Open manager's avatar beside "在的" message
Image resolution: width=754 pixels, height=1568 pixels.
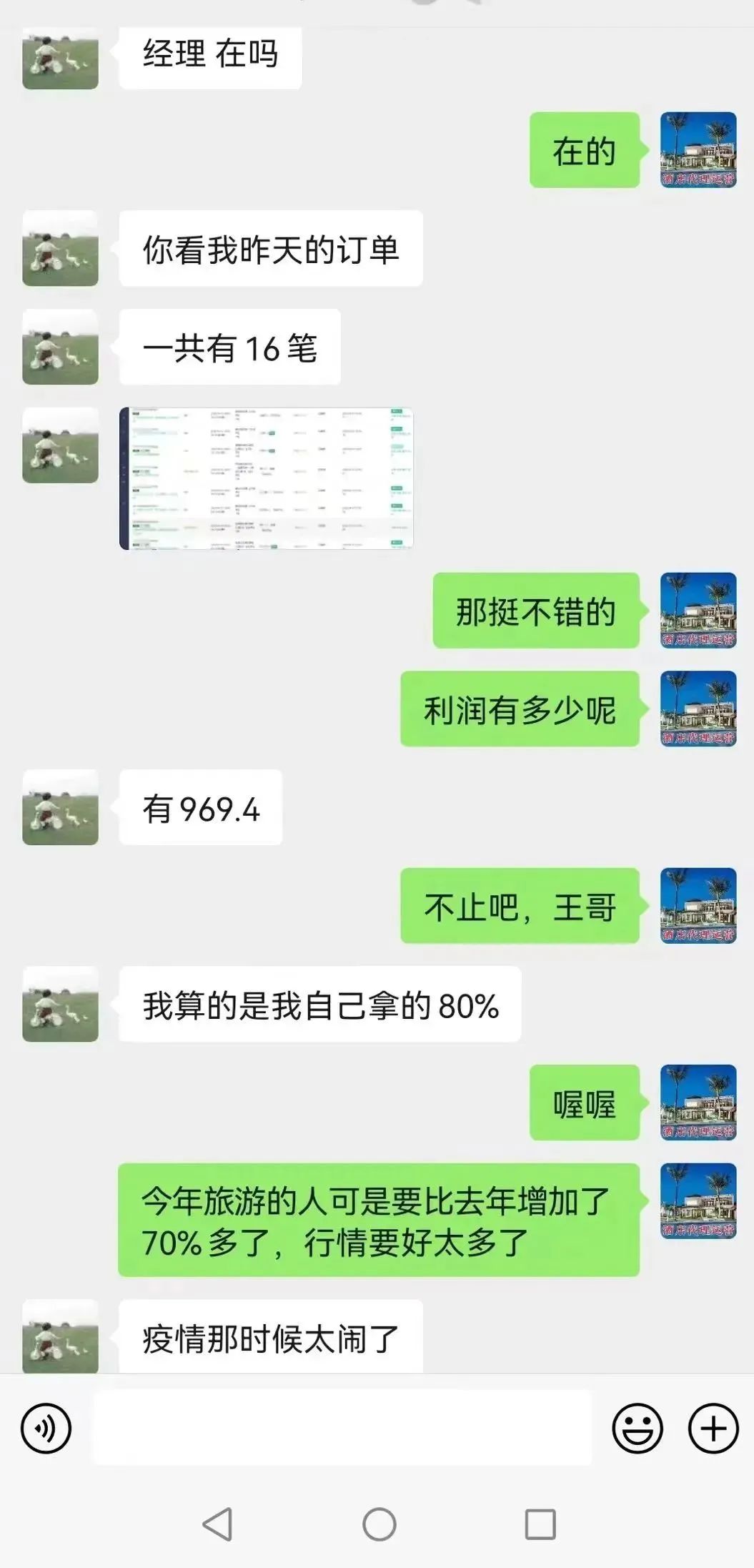click(x=698, y=150)
